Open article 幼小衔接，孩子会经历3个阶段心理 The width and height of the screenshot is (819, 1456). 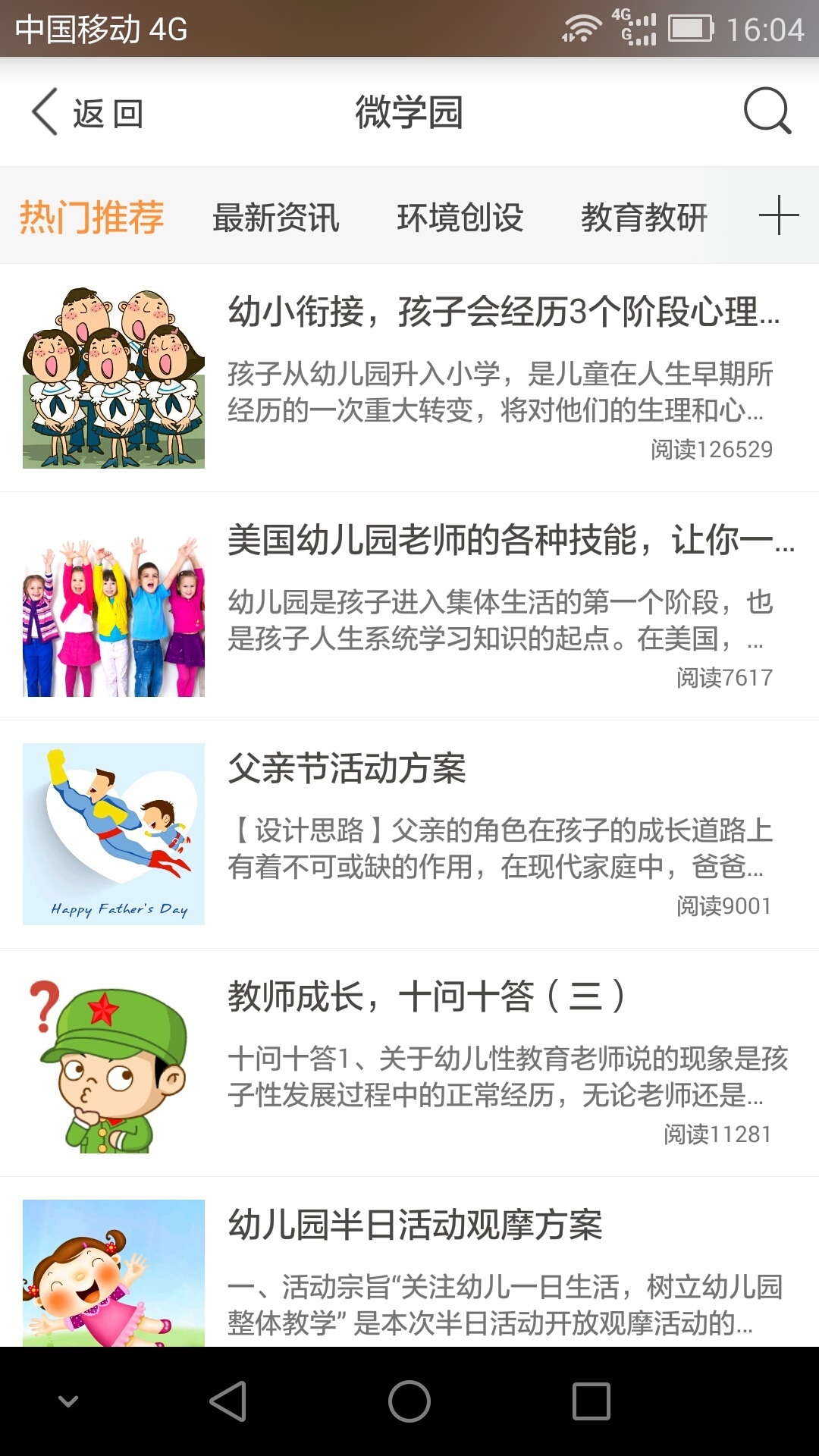pos(504,312)
